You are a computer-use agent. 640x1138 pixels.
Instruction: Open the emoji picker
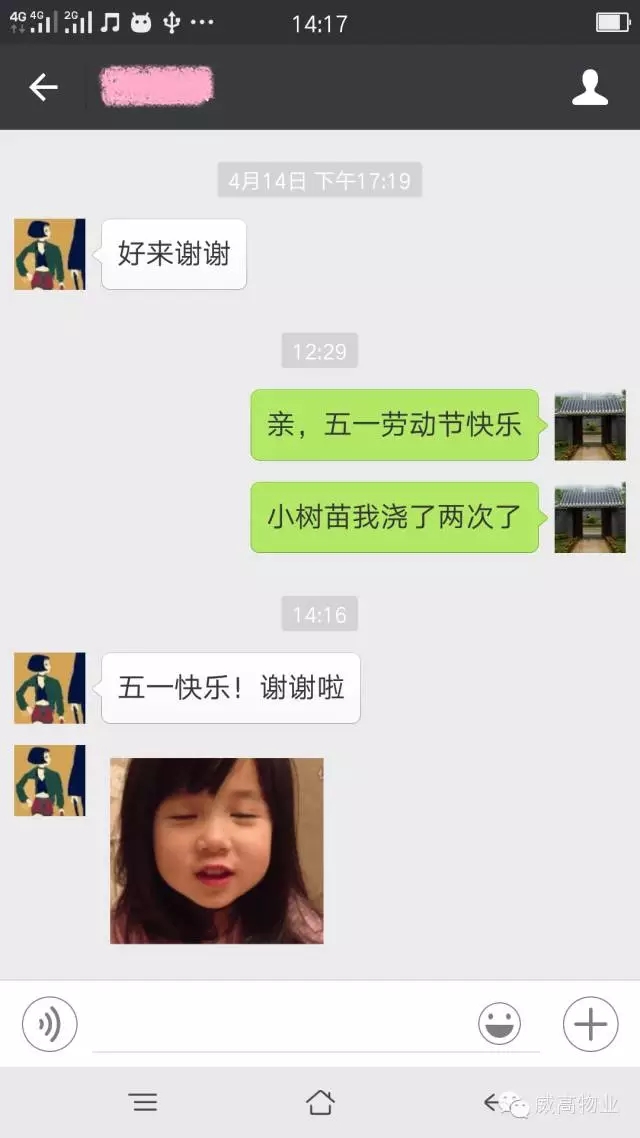pos(499,1024)
